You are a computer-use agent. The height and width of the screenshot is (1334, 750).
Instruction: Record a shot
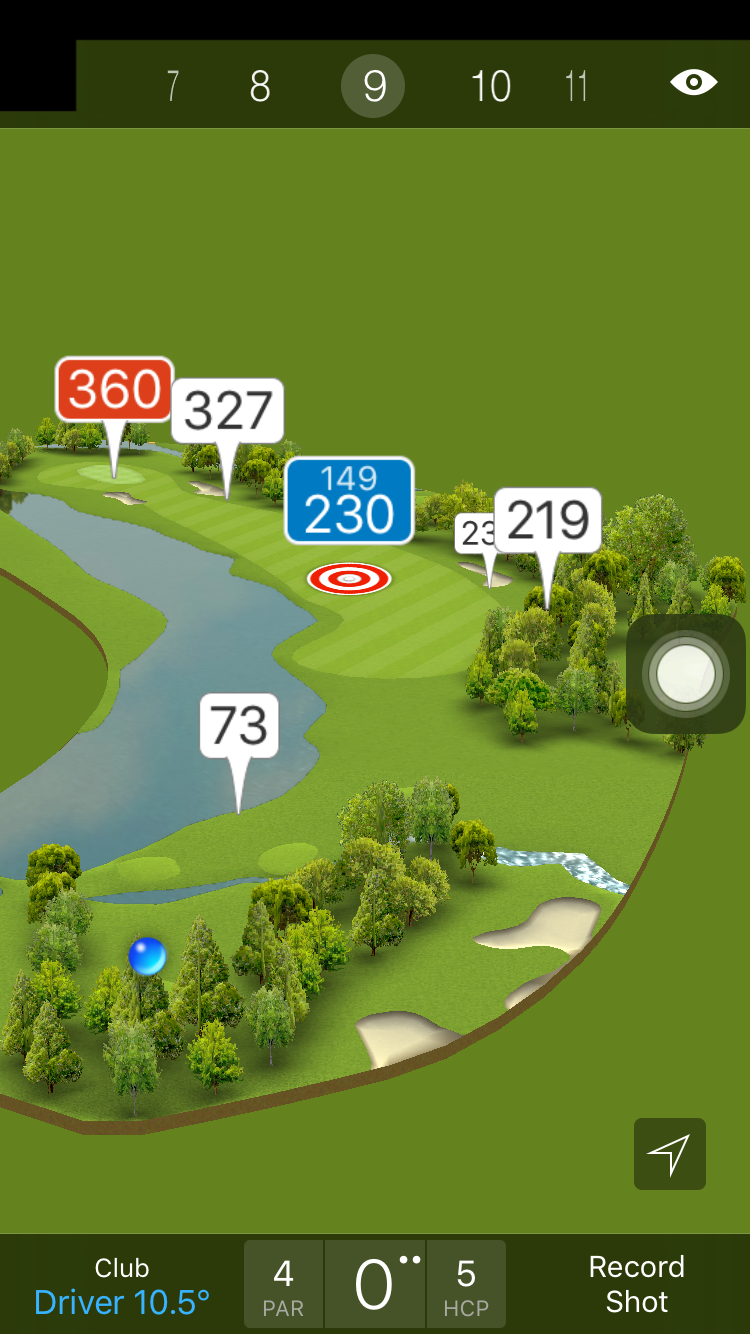coord(636,1284)
